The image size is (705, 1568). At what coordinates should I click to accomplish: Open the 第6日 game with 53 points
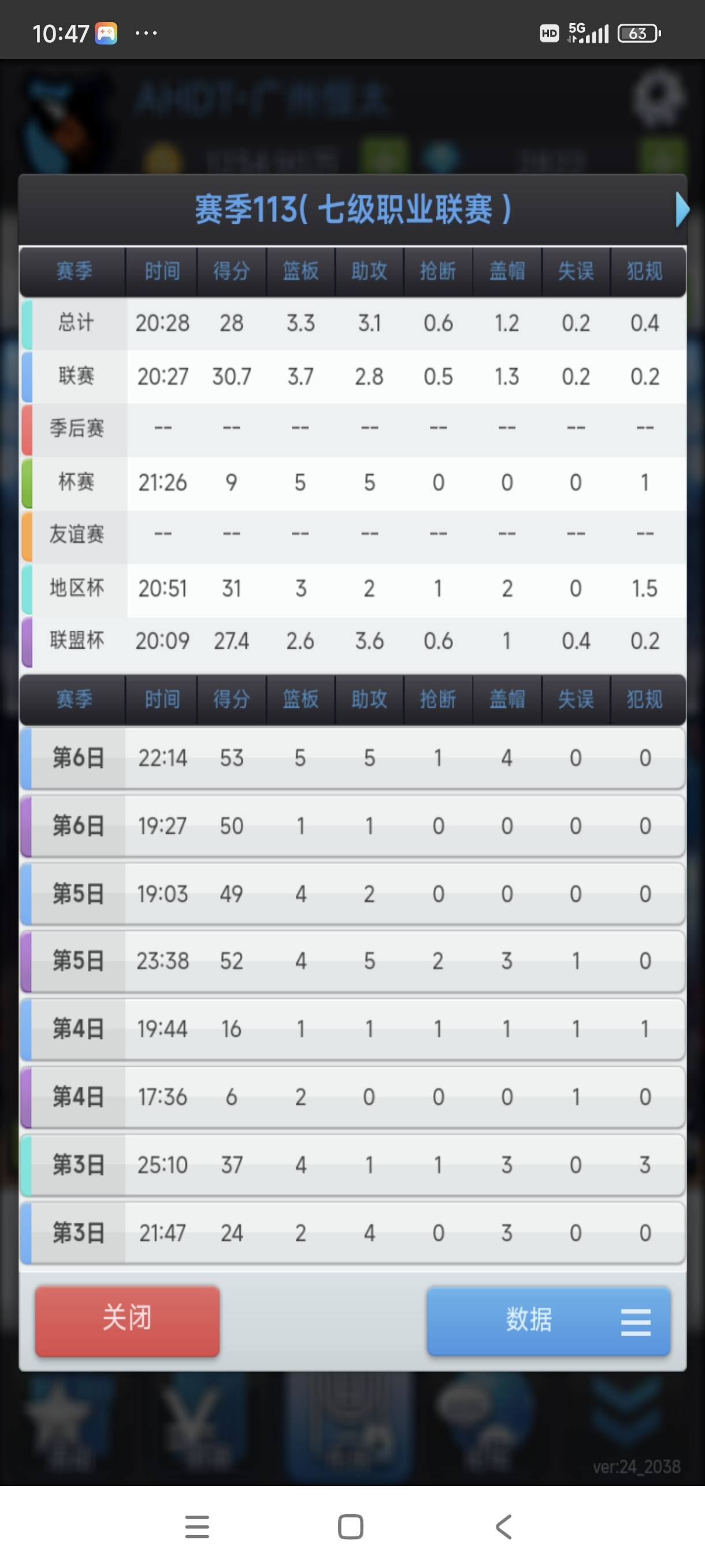tap(353, 759)
